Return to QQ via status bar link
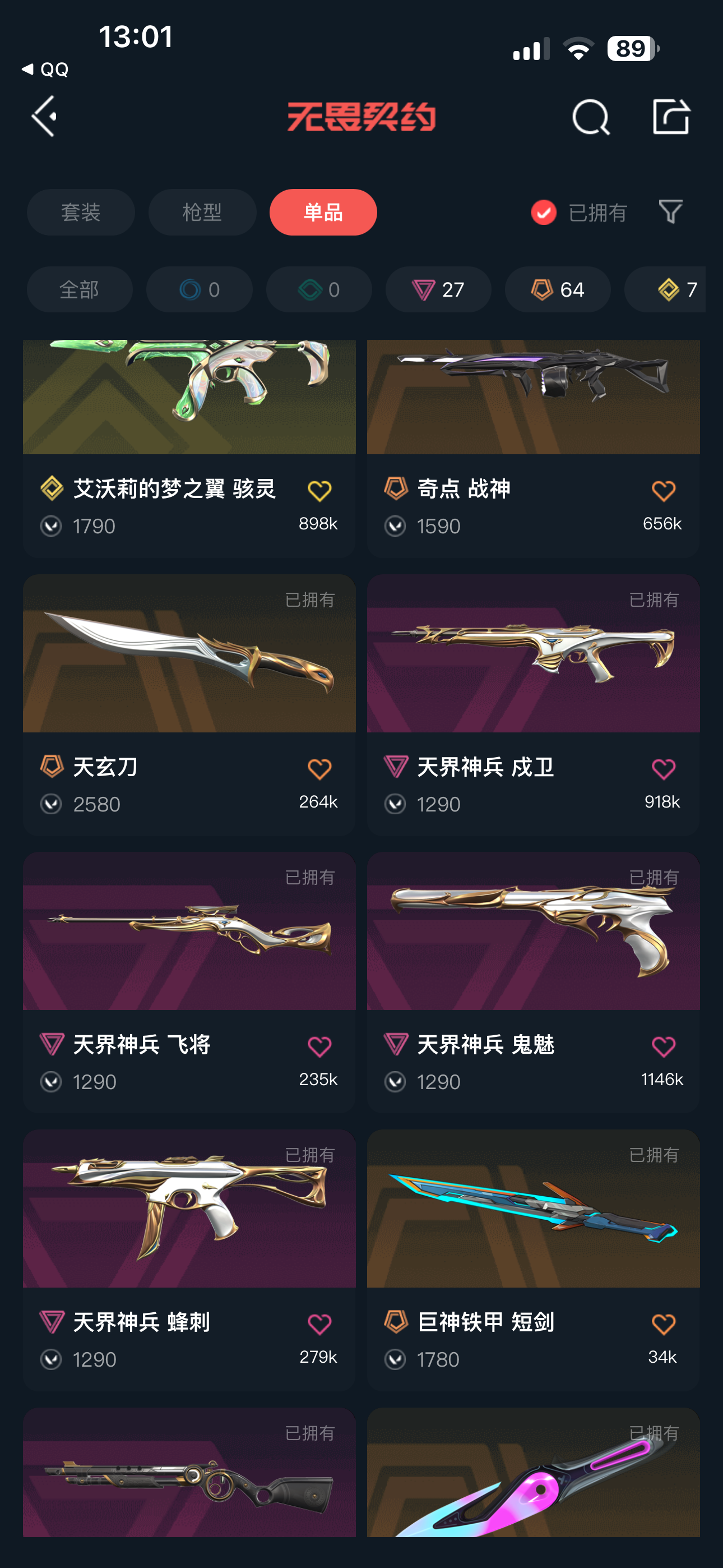723x1568 pixels. tap(45, 70)
